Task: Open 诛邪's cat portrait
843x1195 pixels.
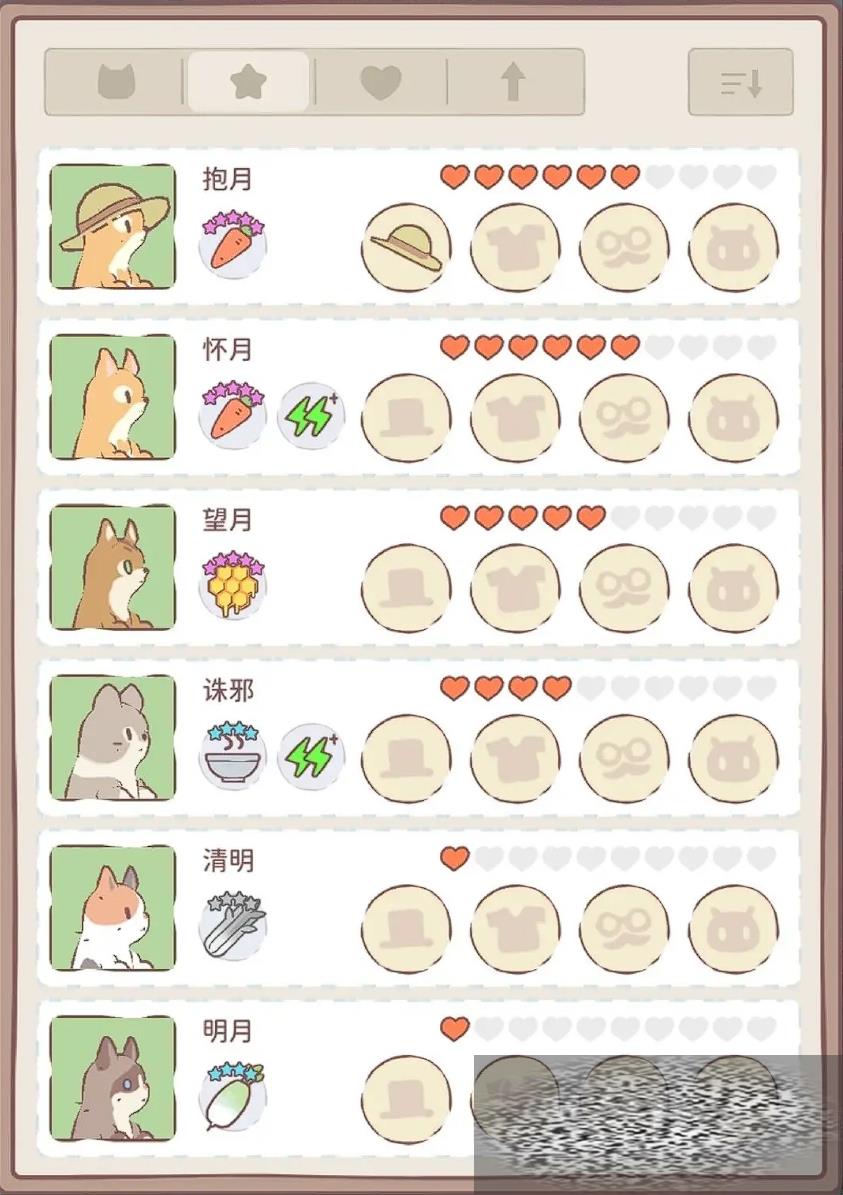Action: 112,737
